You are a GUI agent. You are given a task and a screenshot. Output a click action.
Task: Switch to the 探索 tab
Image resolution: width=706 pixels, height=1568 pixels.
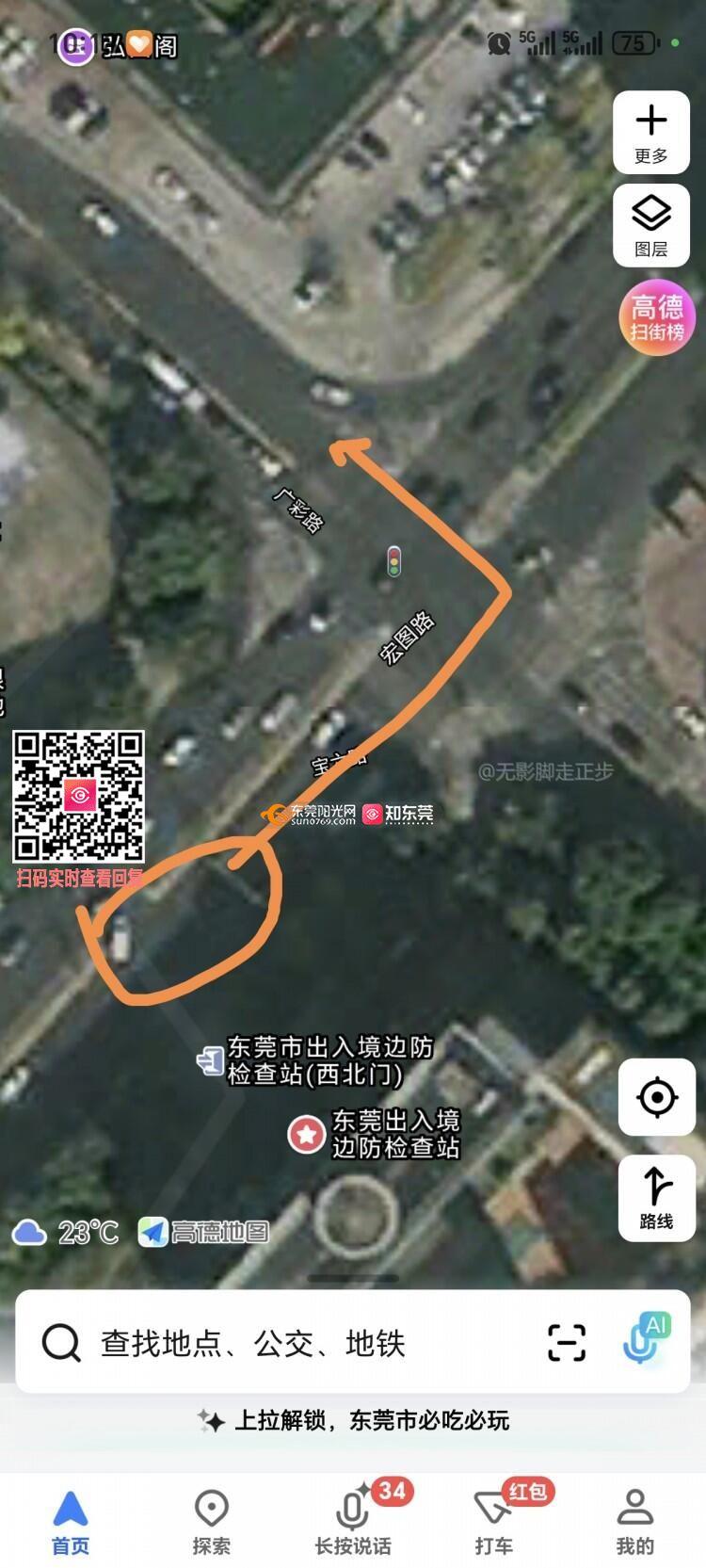click(x=212, y=1523)
